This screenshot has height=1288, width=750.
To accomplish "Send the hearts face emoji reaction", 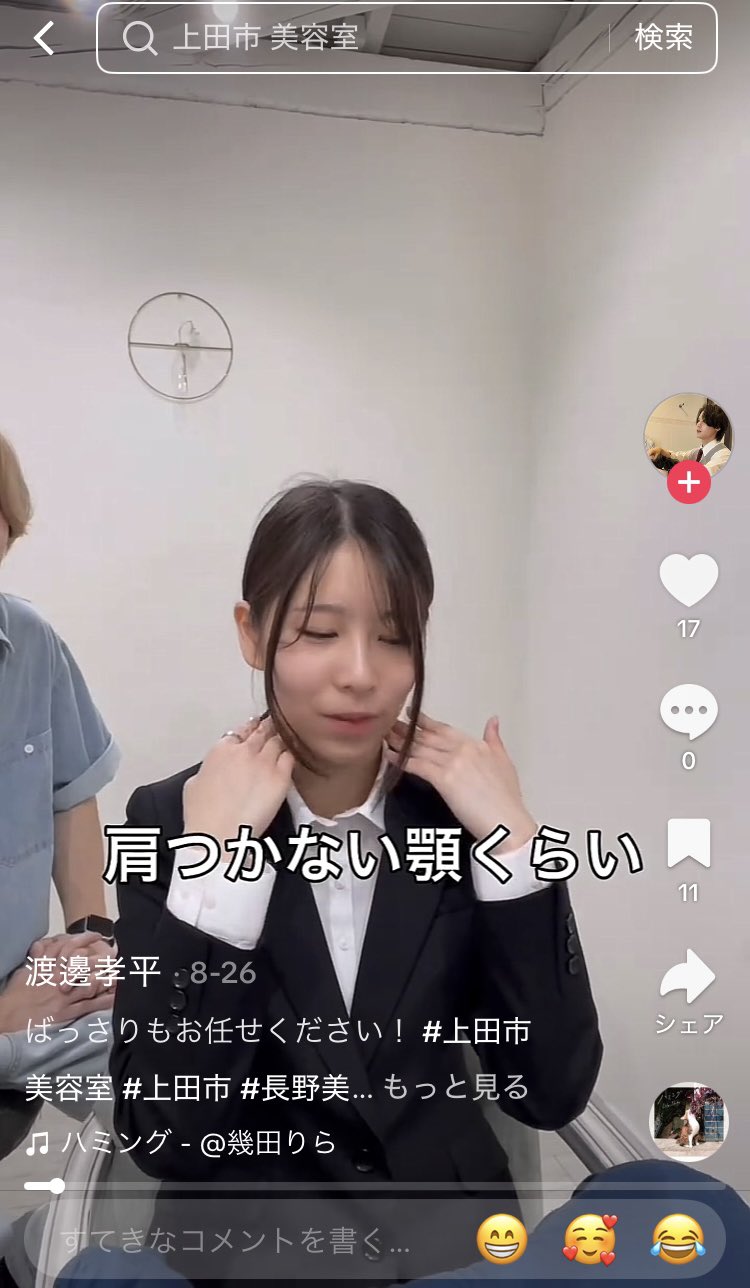I will pyautogui.click(x=590, y=1240).
